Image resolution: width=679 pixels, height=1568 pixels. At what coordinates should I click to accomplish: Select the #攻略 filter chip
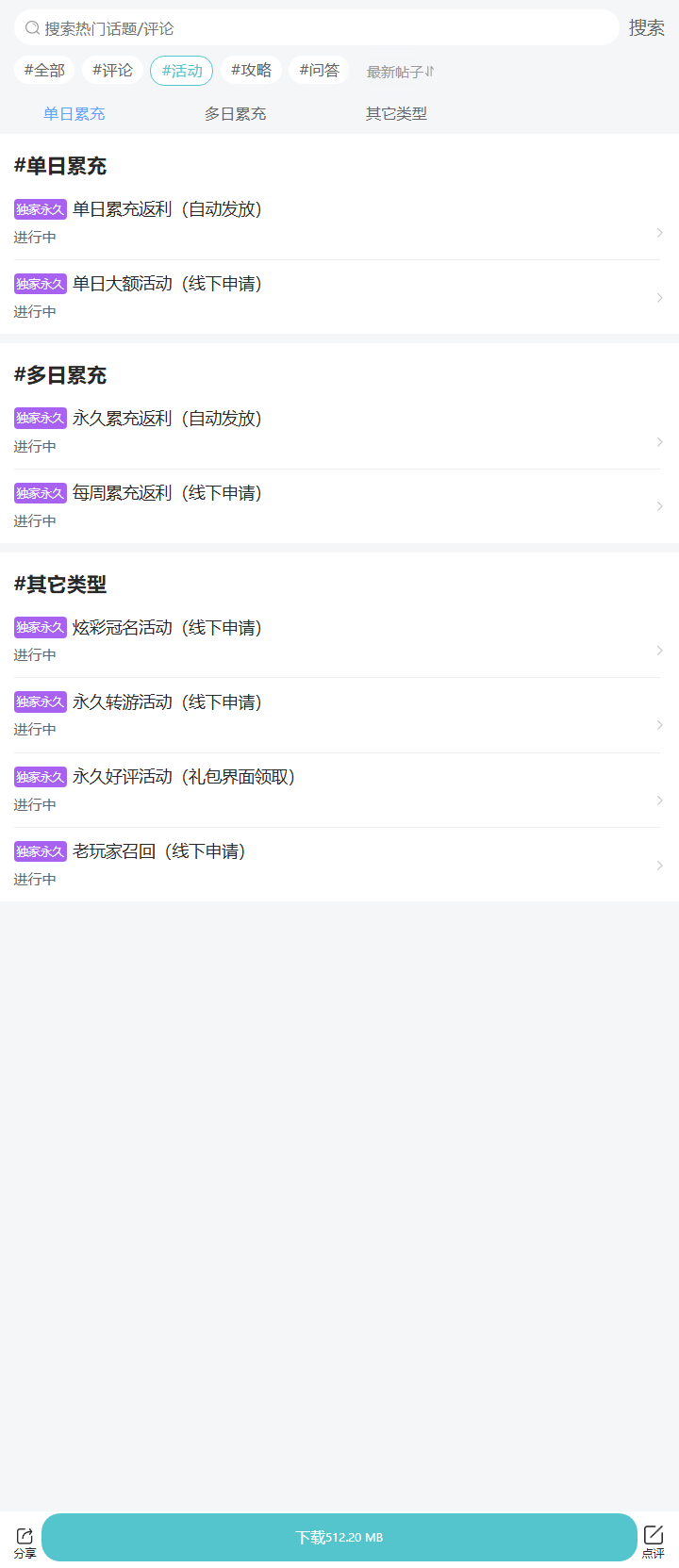249,70
